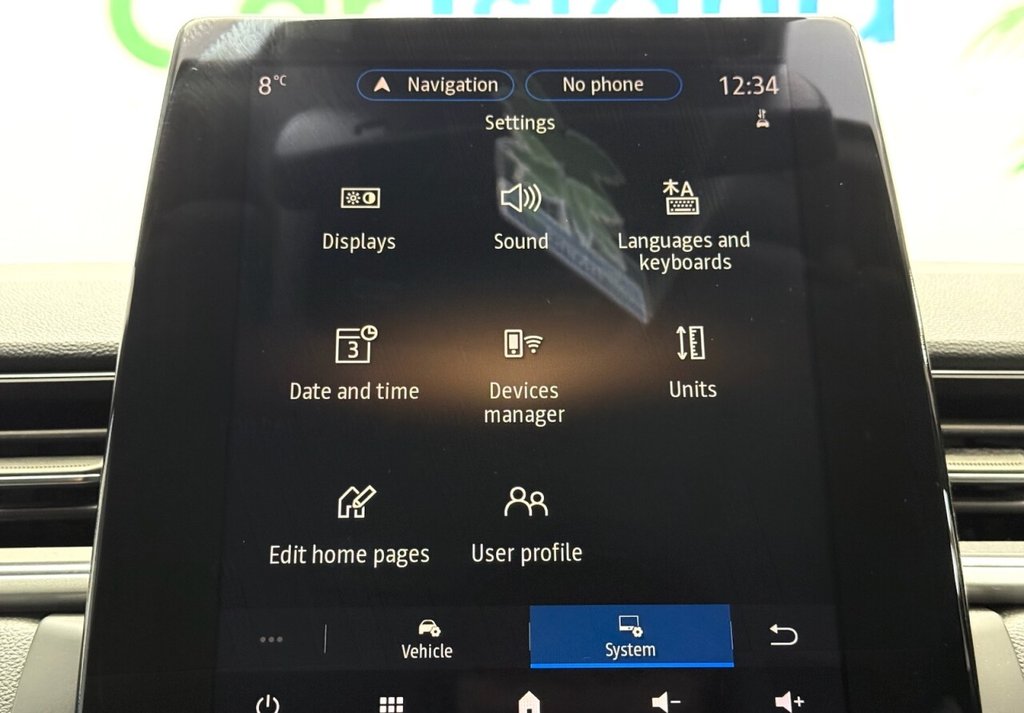Open the Navigation shortcut
Screen dimensions: 1024x713
(435, 85)
